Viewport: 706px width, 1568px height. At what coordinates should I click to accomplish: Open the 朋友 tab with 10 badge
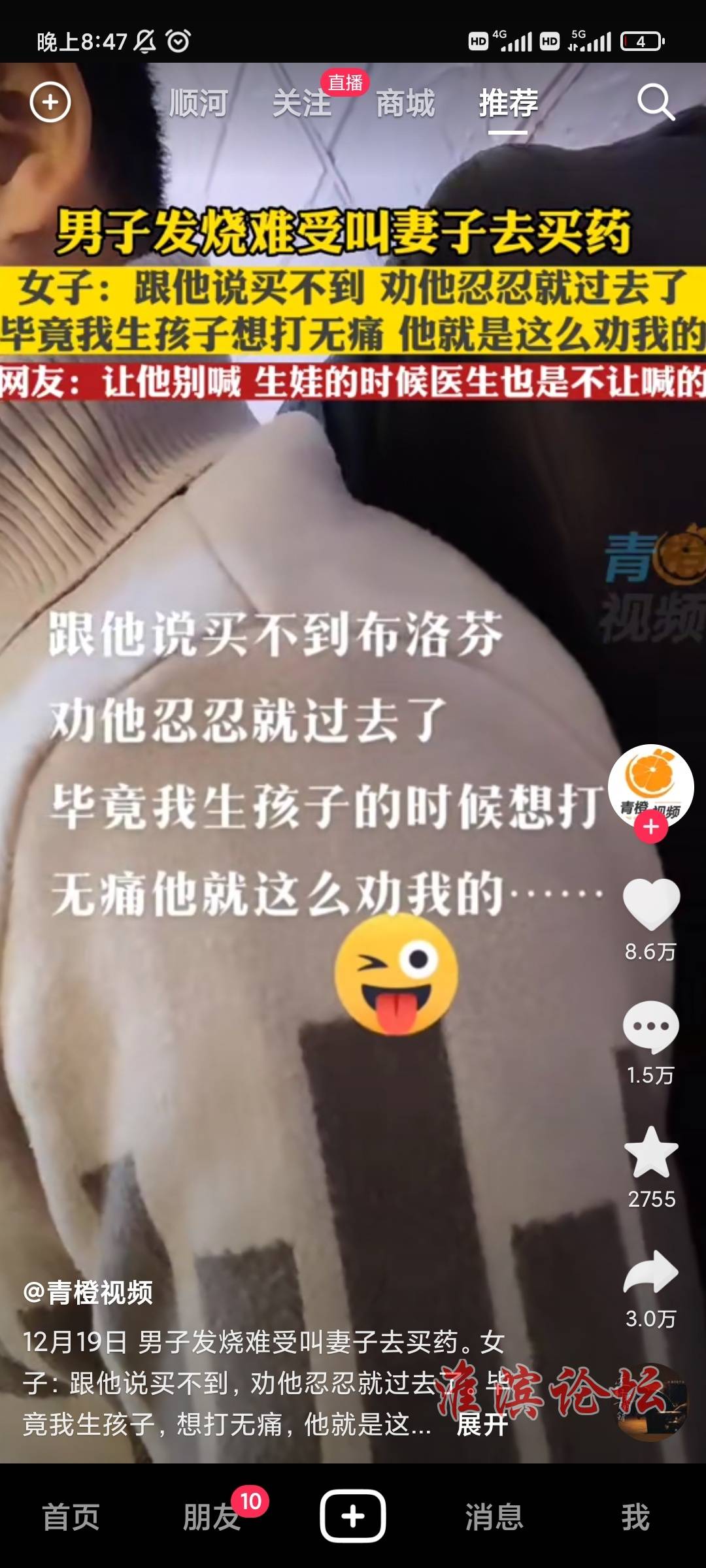click(x=212, y=1516)
